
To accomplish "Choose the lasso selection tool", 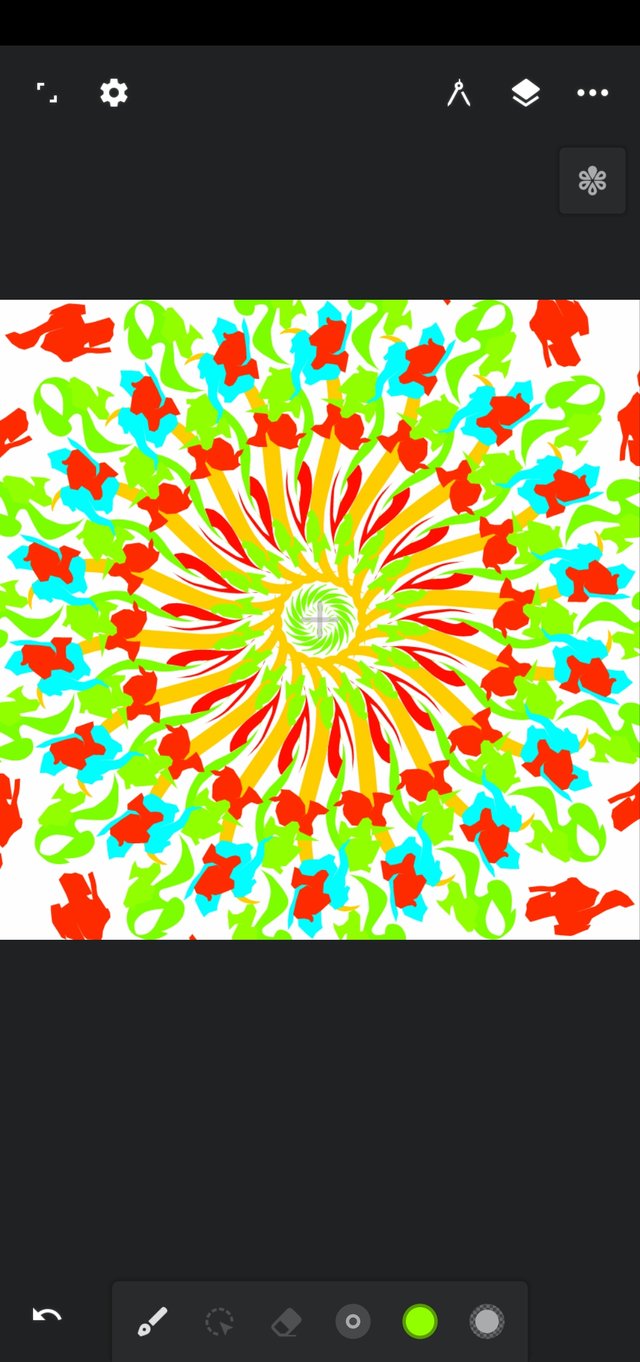I will 219,1322.
